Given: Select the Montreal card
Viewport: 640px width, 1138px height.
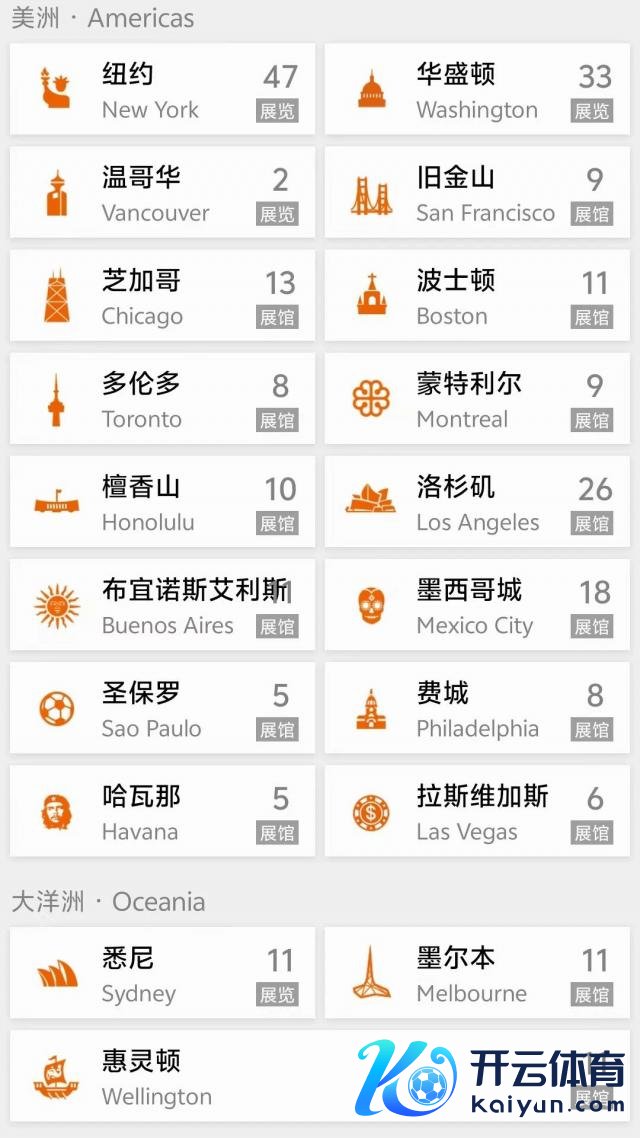Looking at the screenshot, I should 477,399.
